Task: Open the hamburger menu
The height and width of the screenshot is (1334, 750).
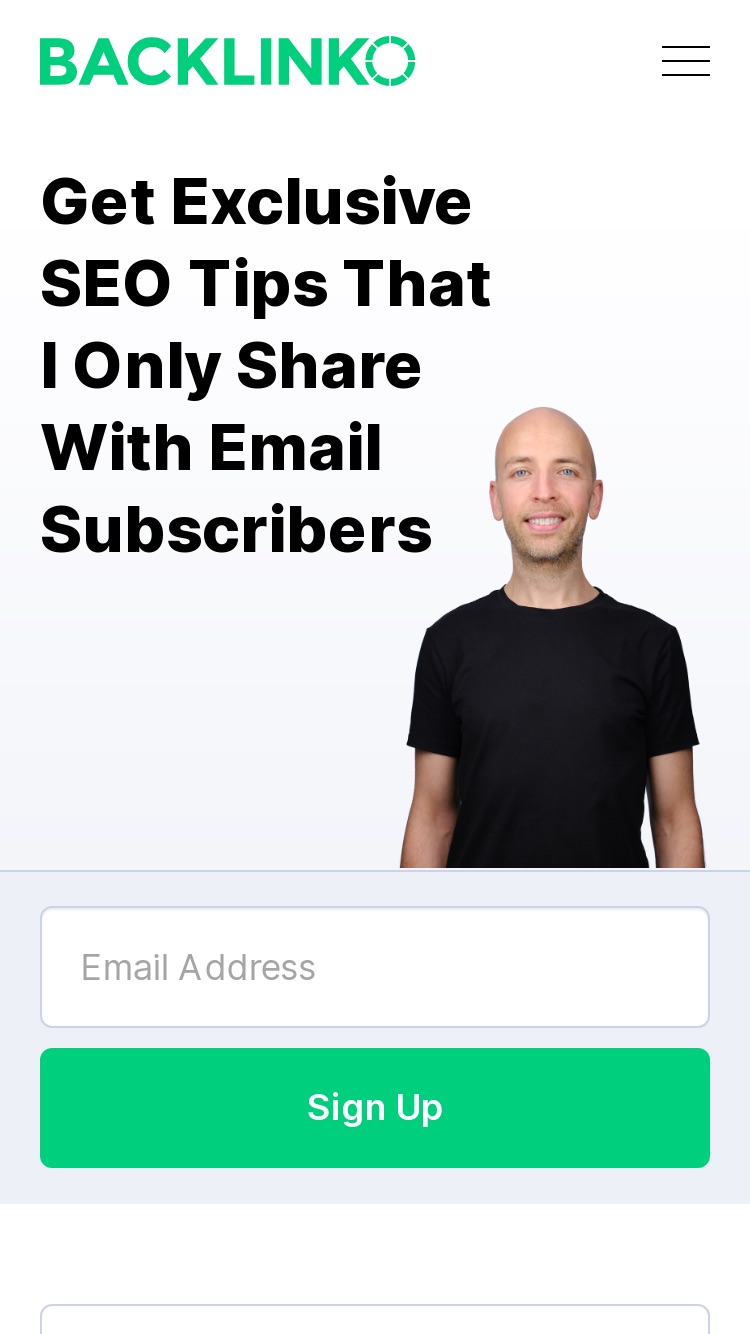Action: [x=686, y=61]
